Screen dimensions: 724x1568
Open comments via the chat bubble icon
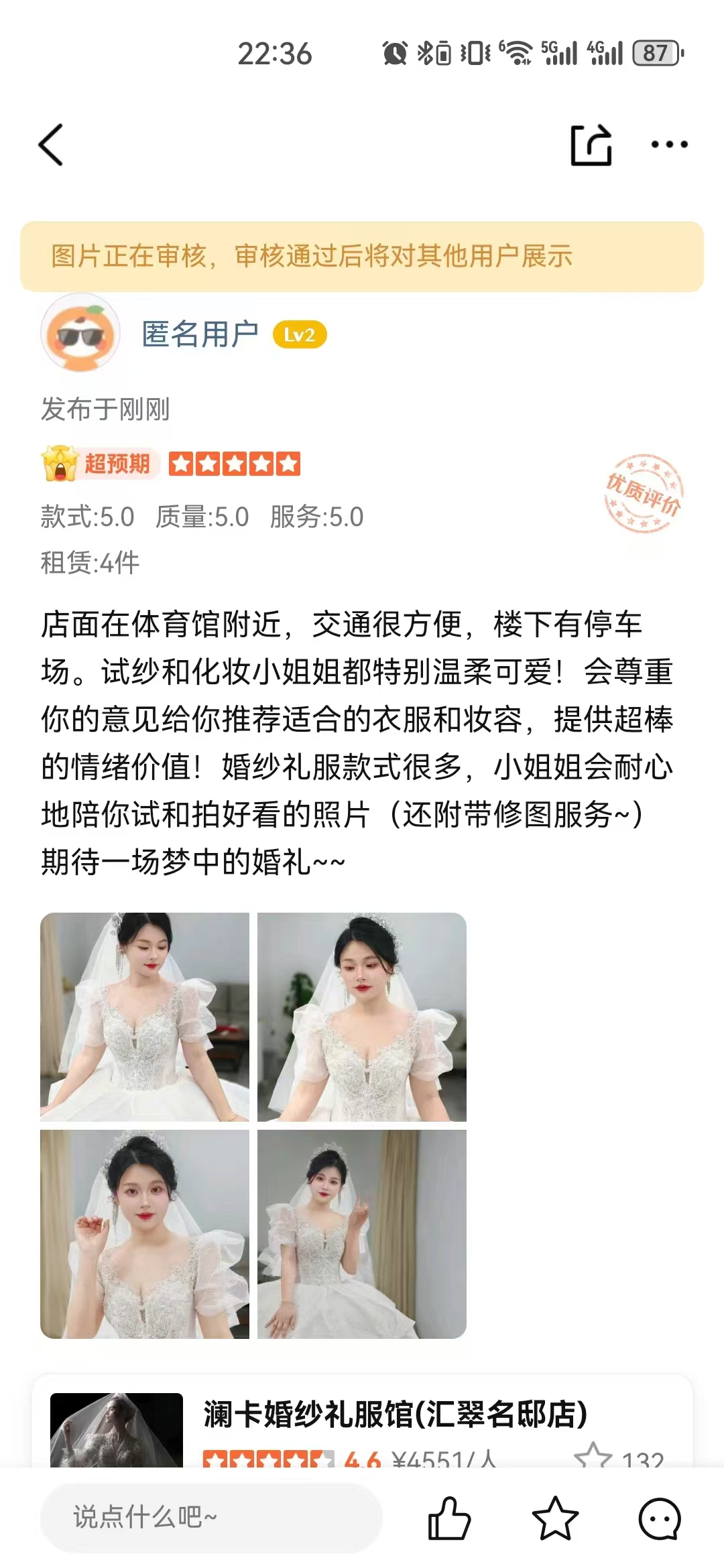(x=660, y=1518)
